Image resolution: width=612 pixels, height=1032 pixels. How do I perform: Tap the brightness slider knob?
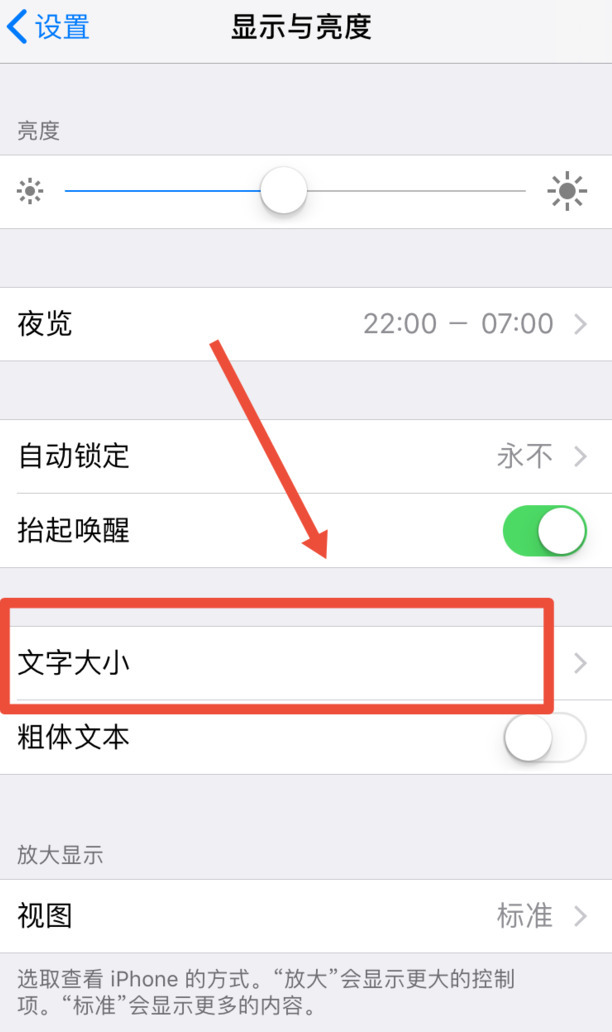pos(283,191)
